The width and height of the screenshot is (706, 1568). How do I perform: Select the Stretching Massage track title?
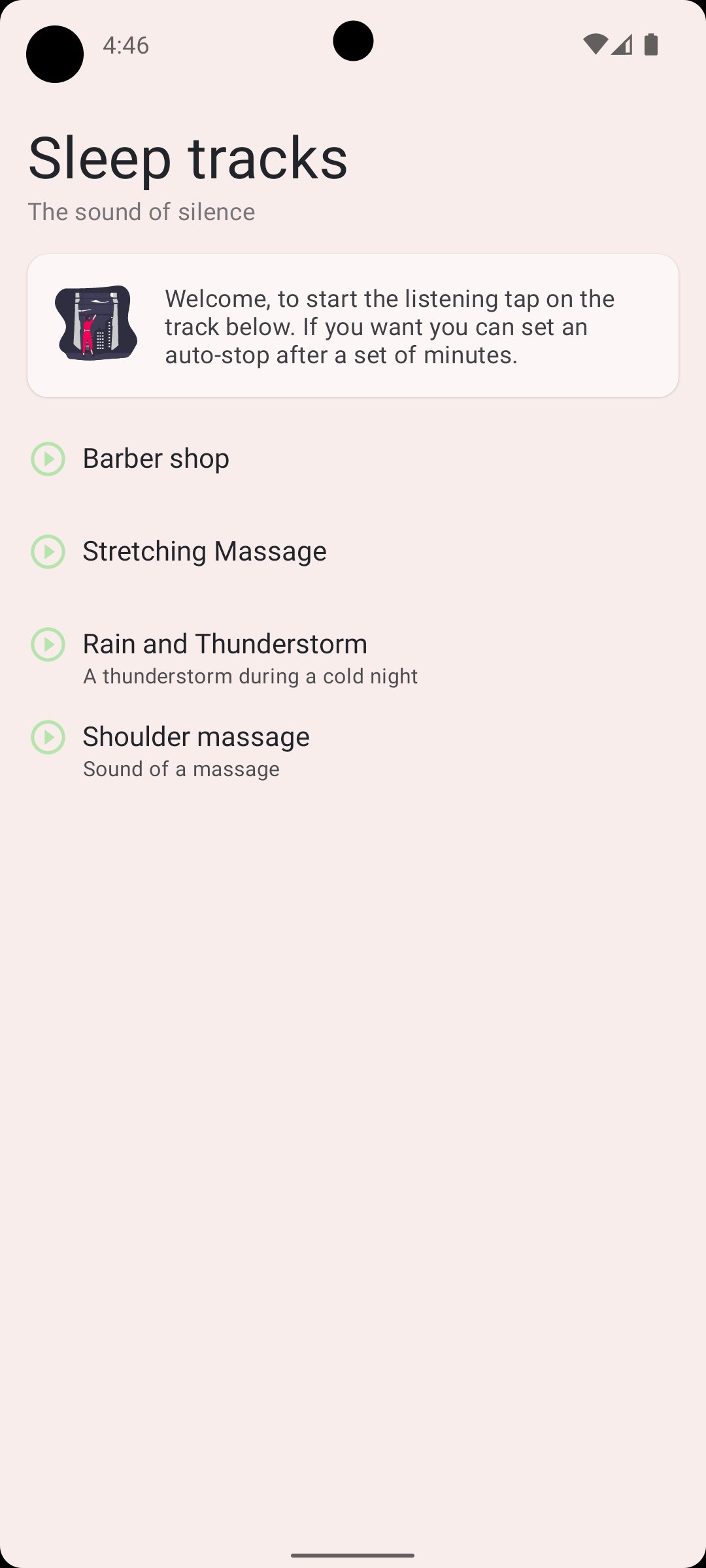pos(205,551)
